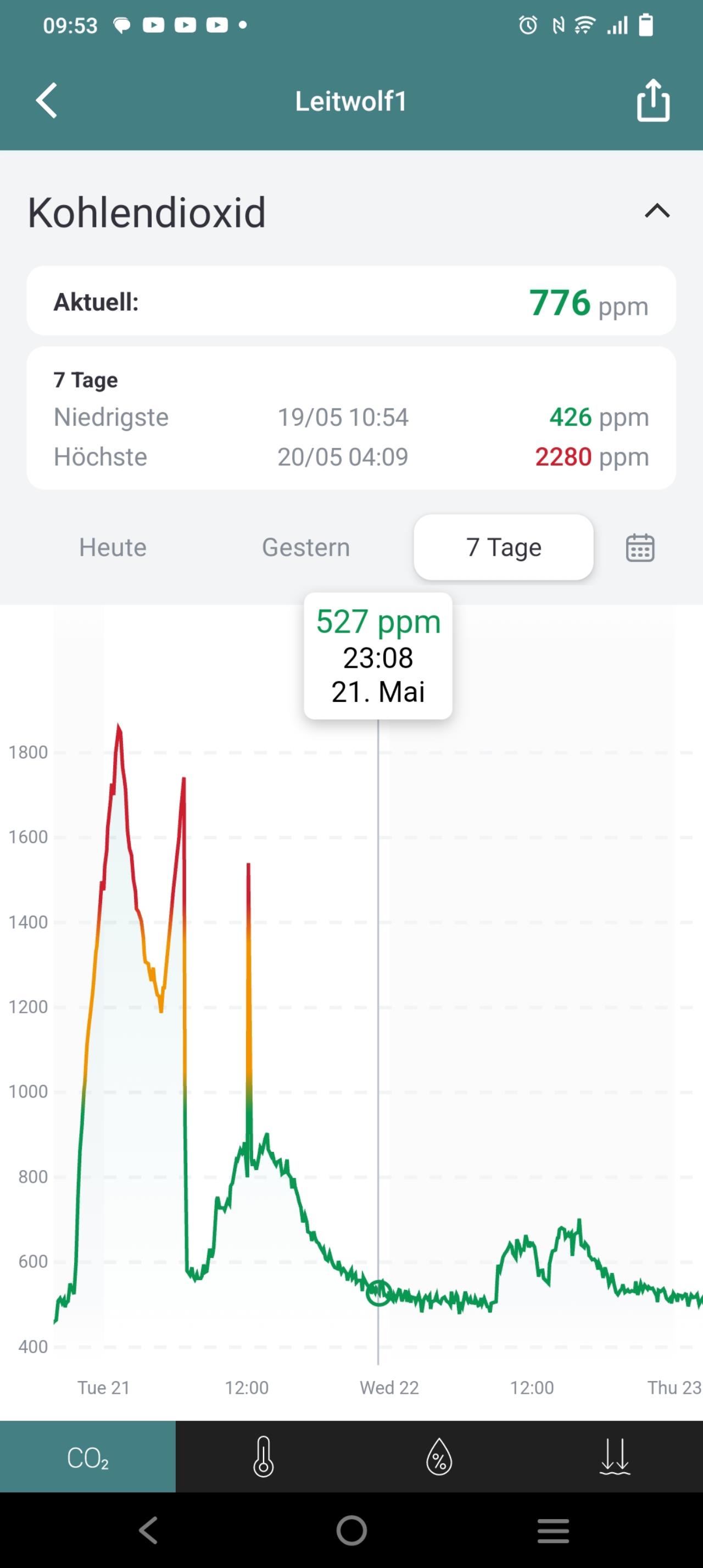Image resolution: width=703 pixels, height=1568 pixels.
Task: Collapse the Kohlendioxid section
Action: pyautogui.click(x=657, y=211)
